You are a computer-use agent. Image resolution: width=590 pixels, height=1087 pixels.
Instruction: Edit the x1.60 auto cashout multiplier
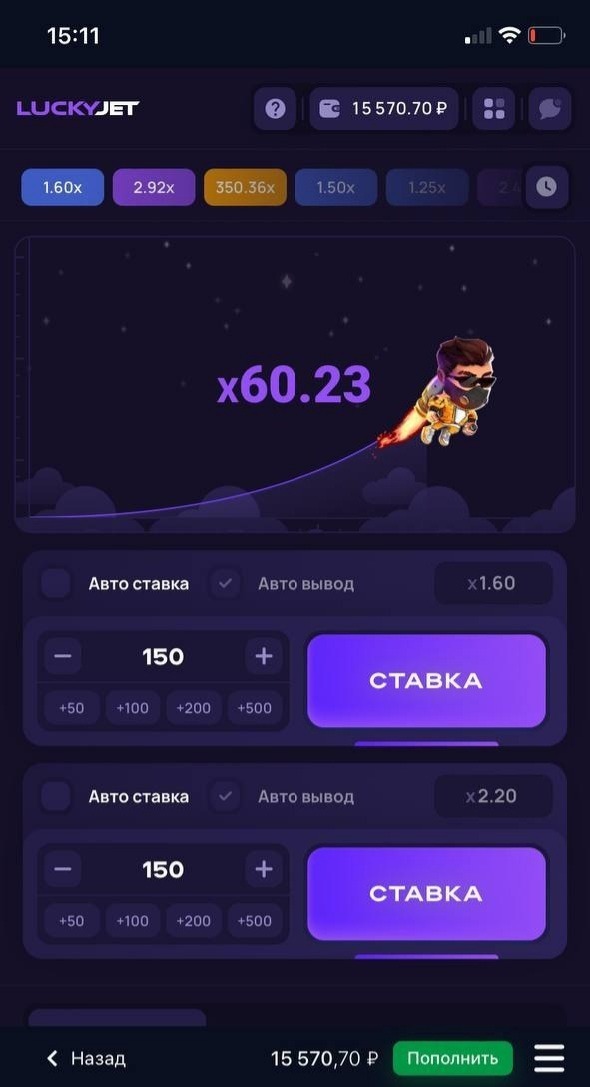[x=494, y=584]
